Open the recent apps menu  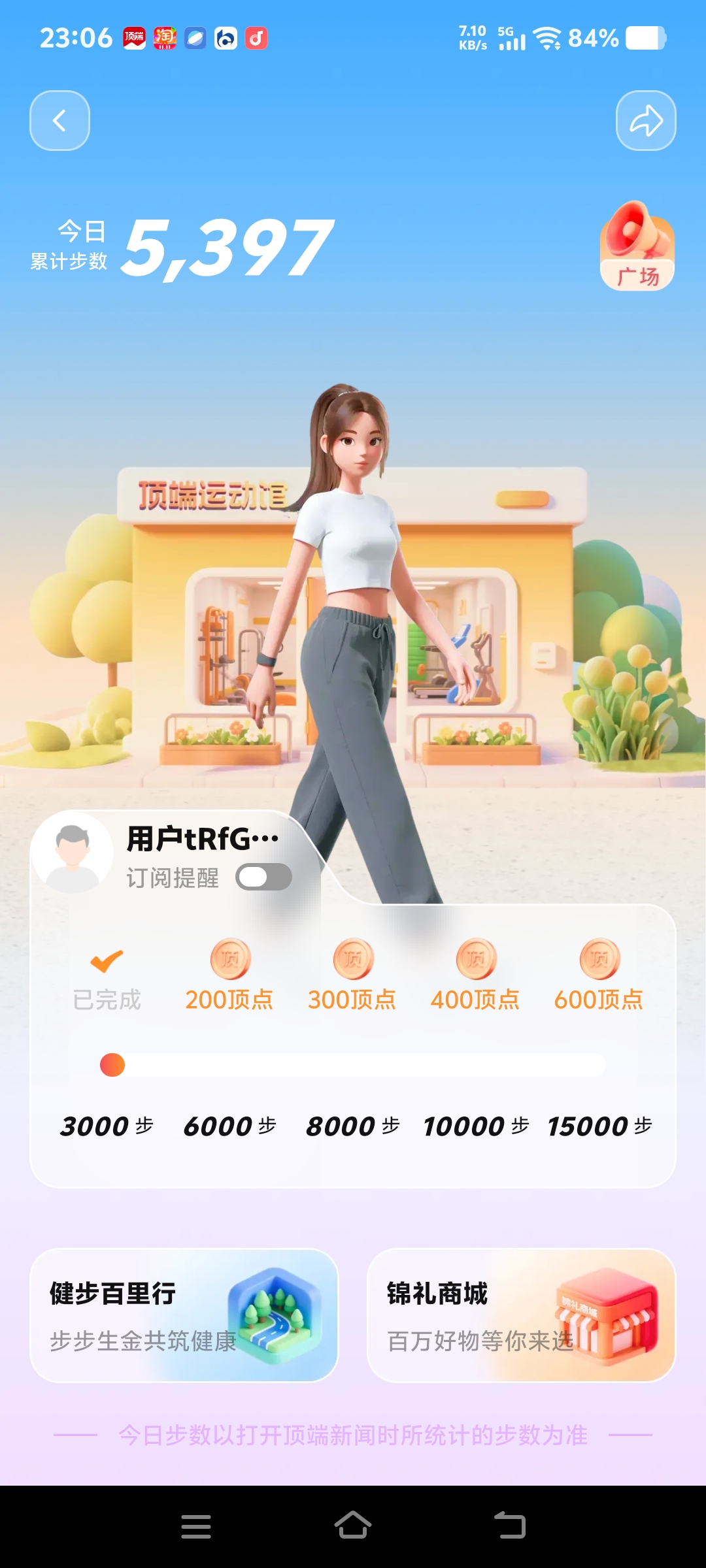point(195,1526)
